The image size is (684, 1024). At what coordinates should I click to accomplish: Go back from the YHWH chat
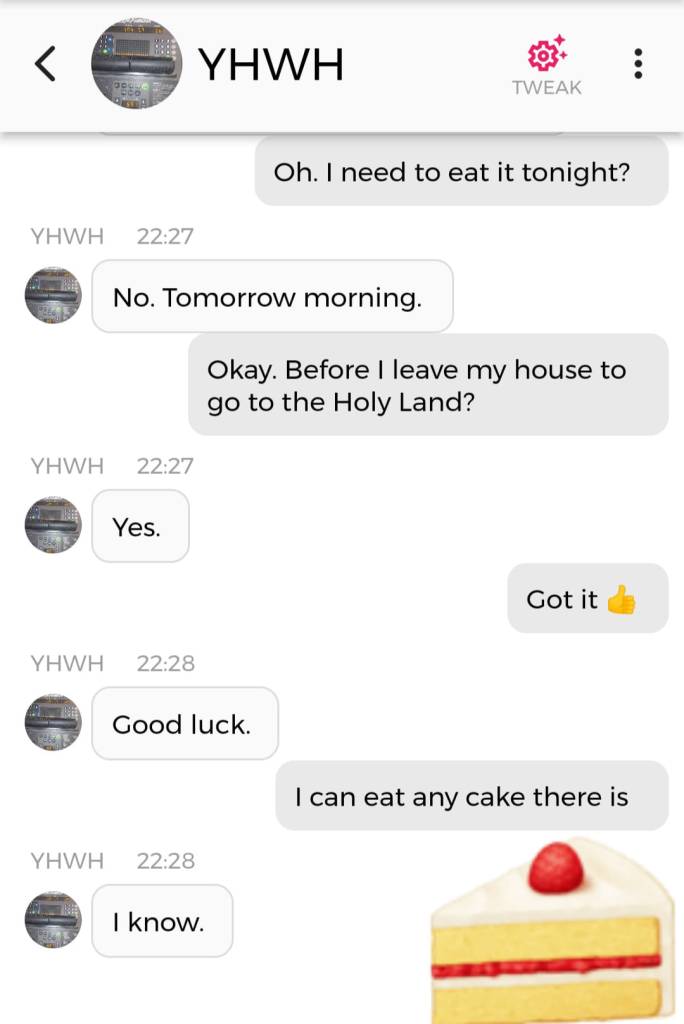pyautogui.click(x=45, y=65)
